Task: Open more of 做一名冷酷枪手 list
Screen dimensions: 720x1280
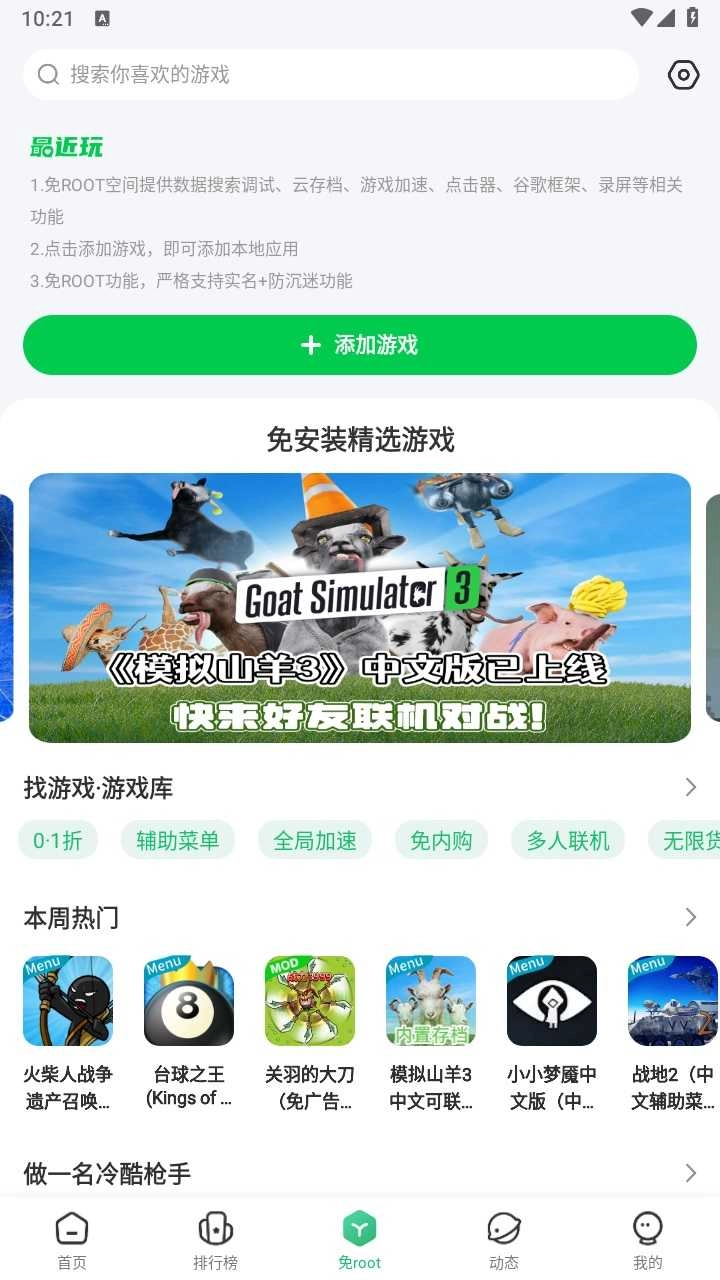Action: coord(690,1172)
